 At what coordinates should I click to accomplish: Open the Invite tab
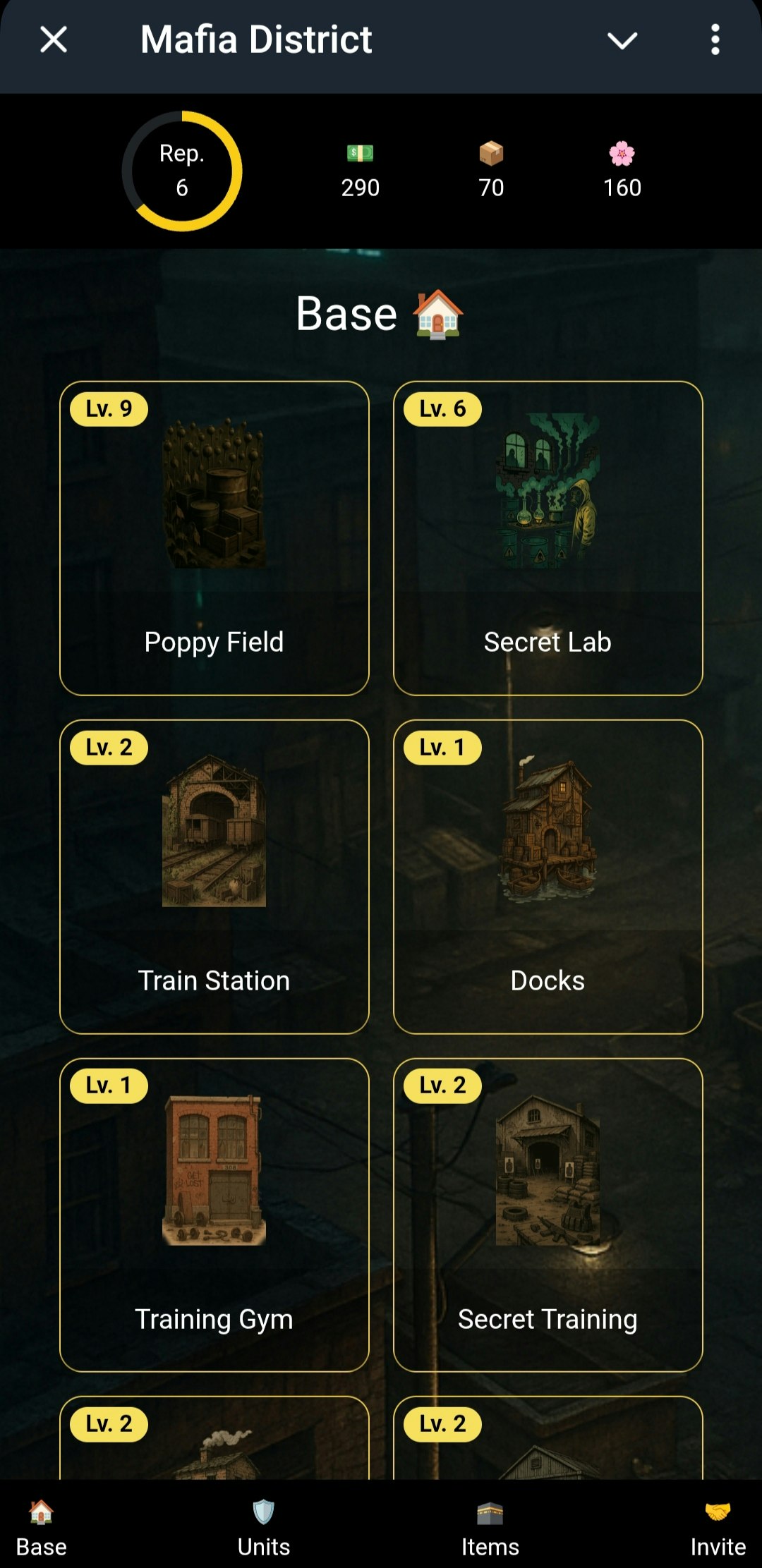pos(718,1528)
